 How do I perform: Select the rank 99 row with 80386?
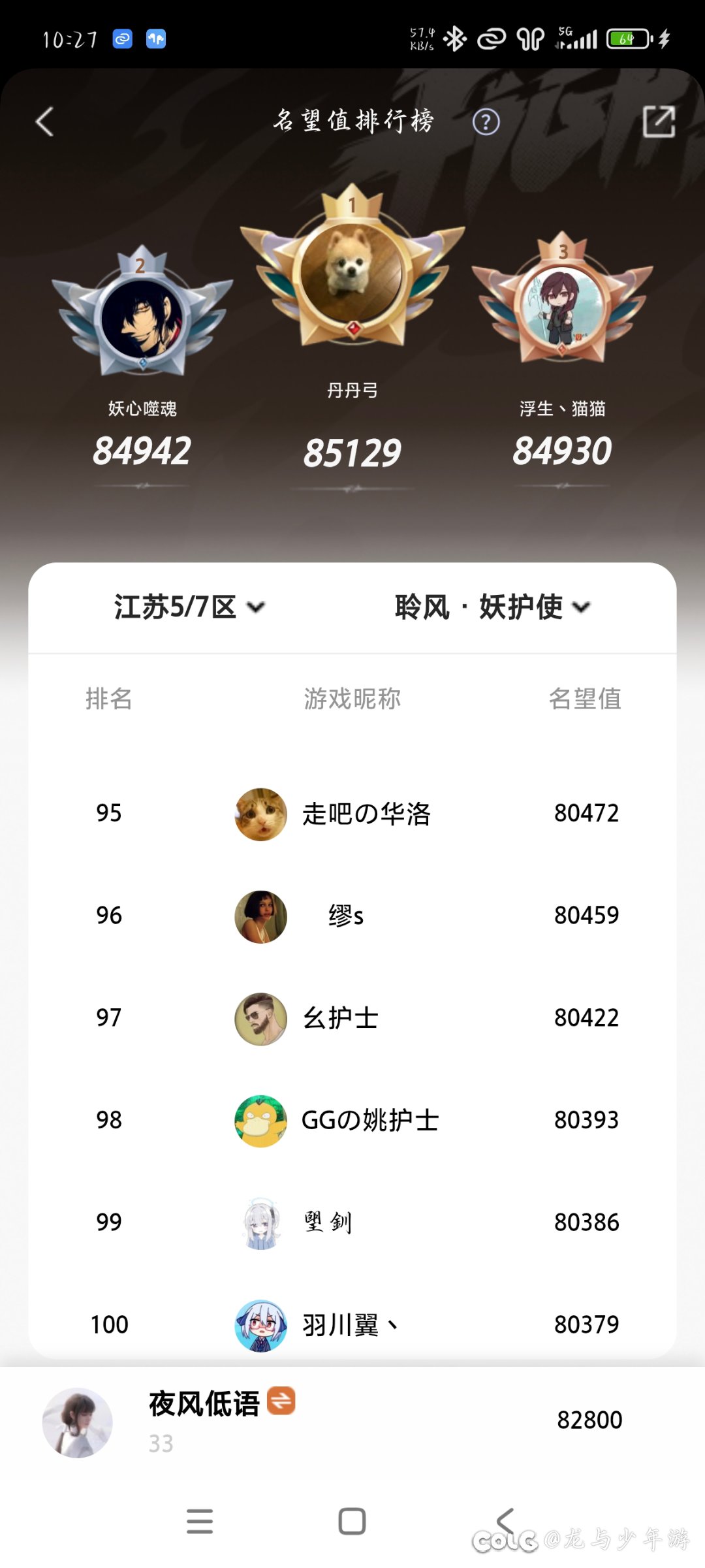click(352, 1223)
